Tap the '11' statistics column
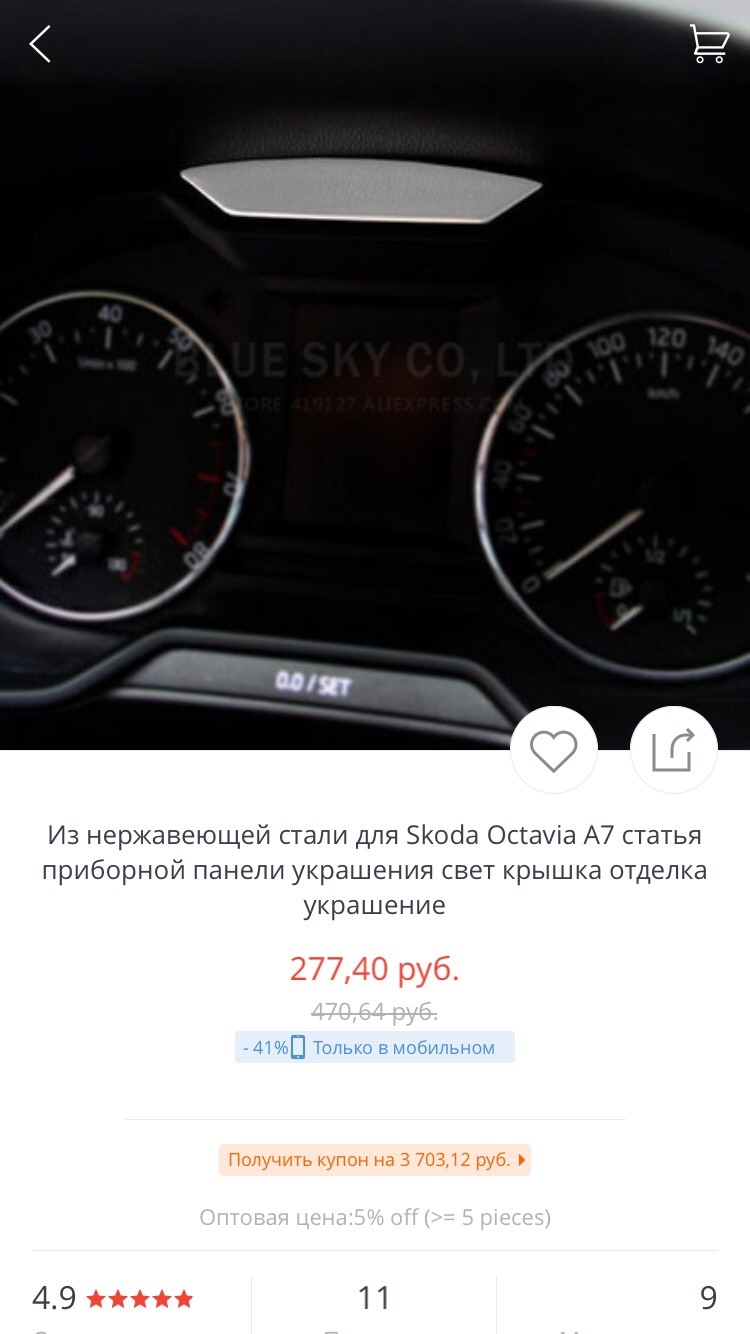Viewport: 750px width, 1334px height. click(373, 1296)
